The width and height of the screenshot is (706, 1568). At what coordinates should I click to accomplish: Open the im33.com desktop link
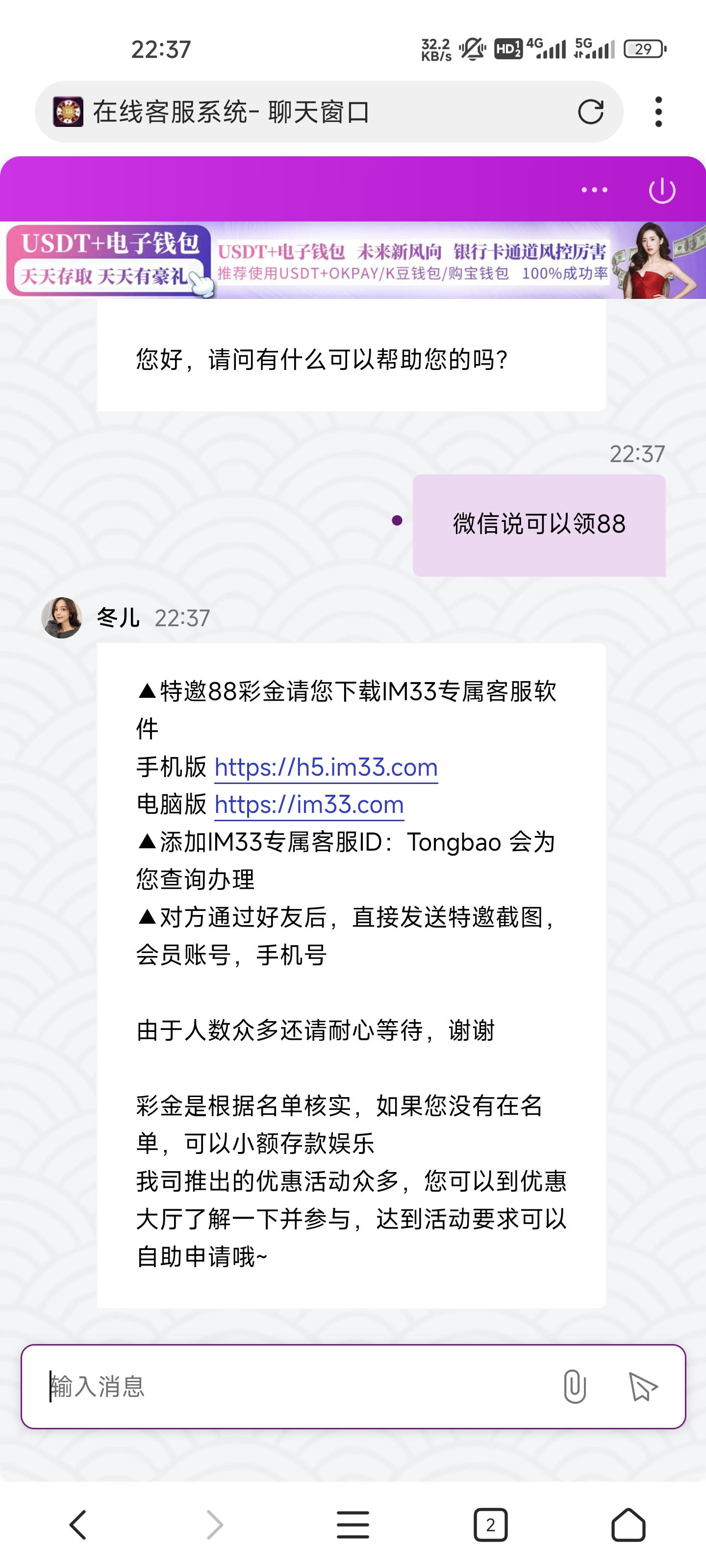[x=309, y=805]
